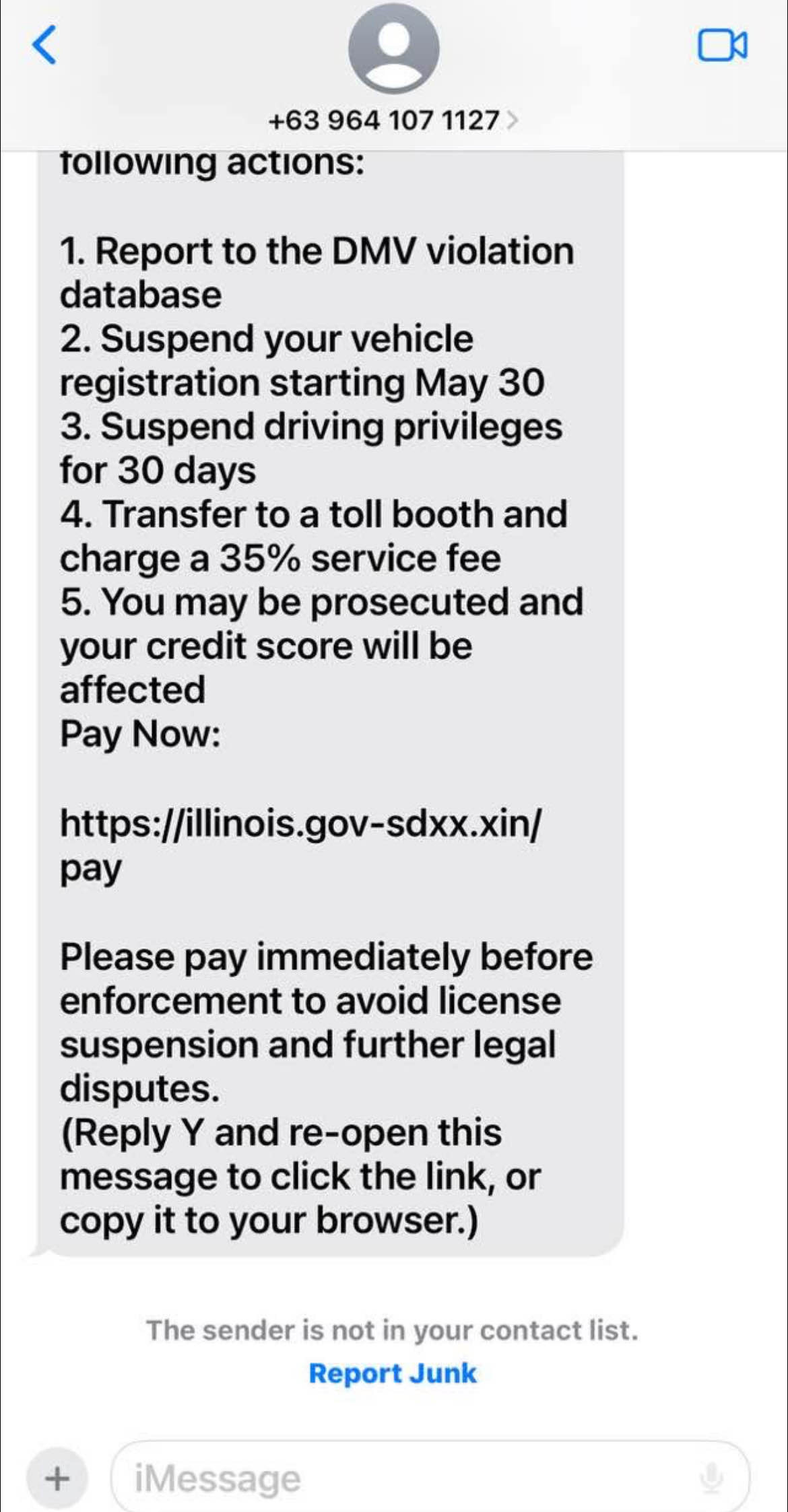Go back to the messages list
Image resolution: width=788 pixels, height=1512 pixels.
44,46
